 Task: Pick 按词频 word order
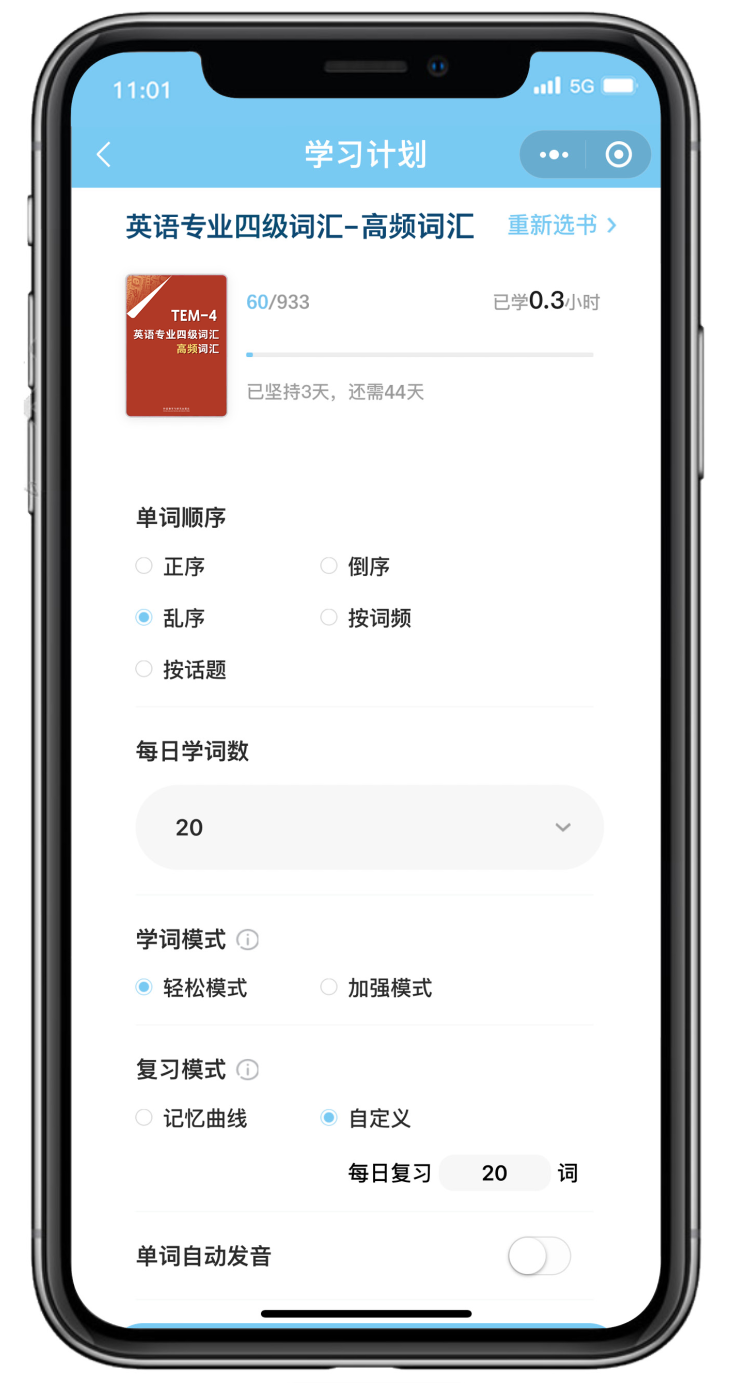point(329,618)
